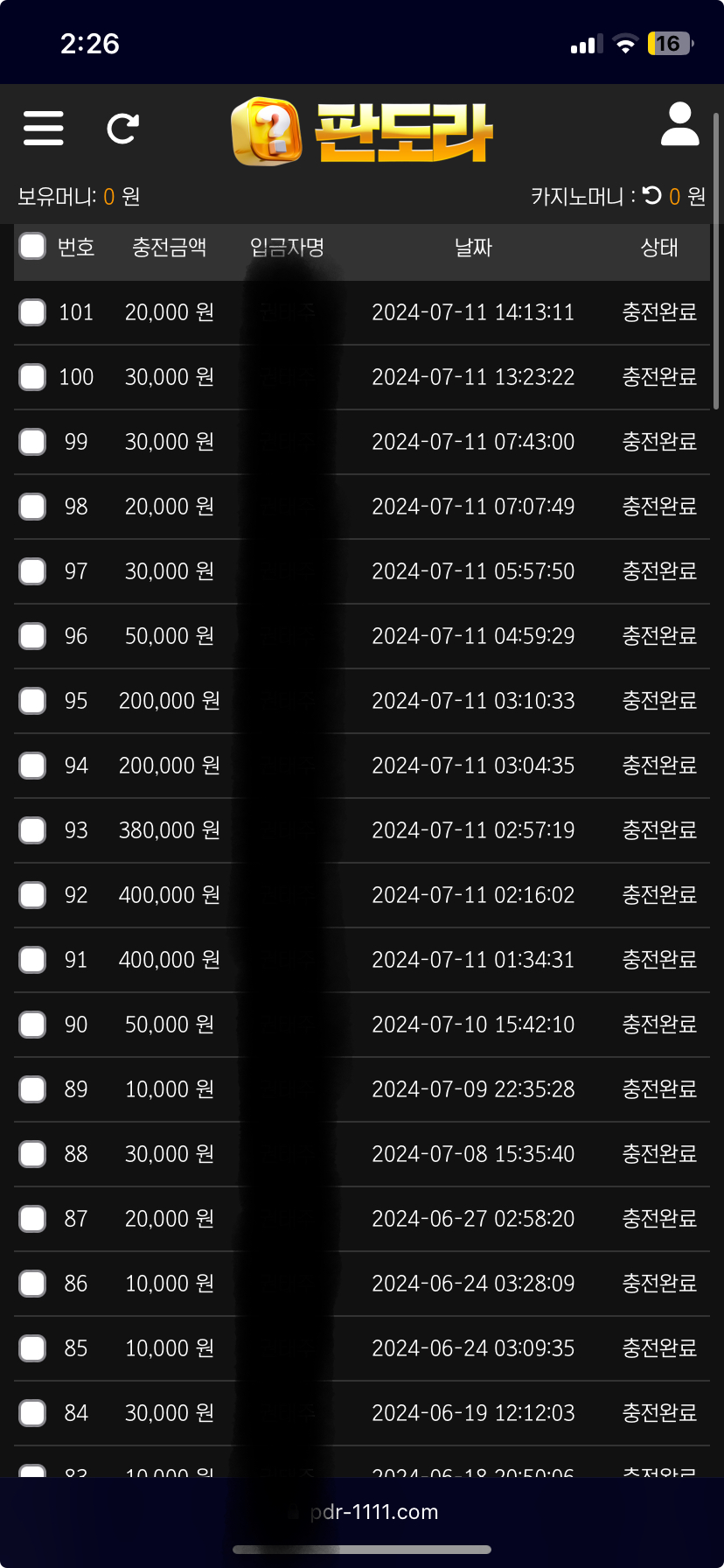The height and width of the screenshot is (1568, 724).
Task: Check the box for entry 100
Action: click(x=32, y=377)
